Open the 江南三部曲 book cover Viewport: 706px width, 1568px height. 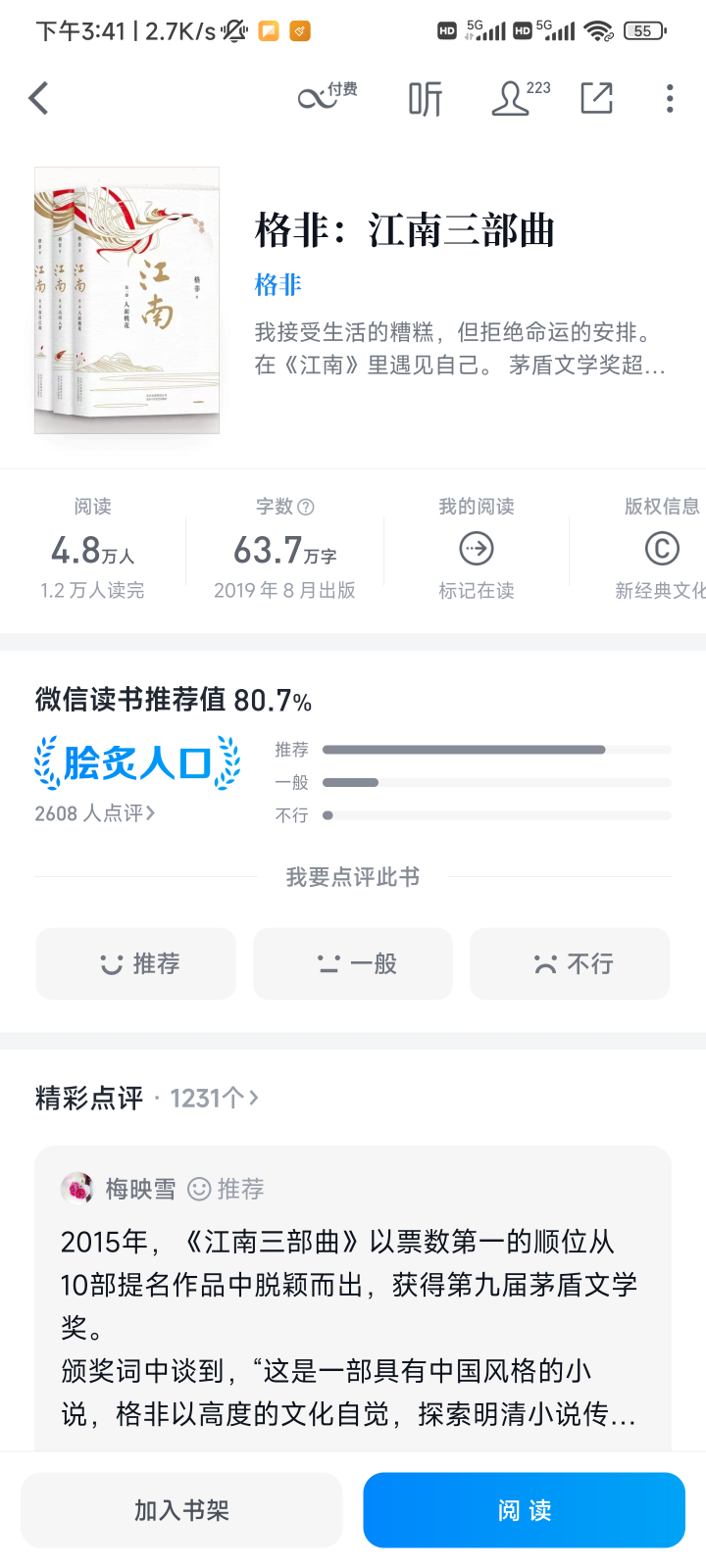(x=126, y=300)
